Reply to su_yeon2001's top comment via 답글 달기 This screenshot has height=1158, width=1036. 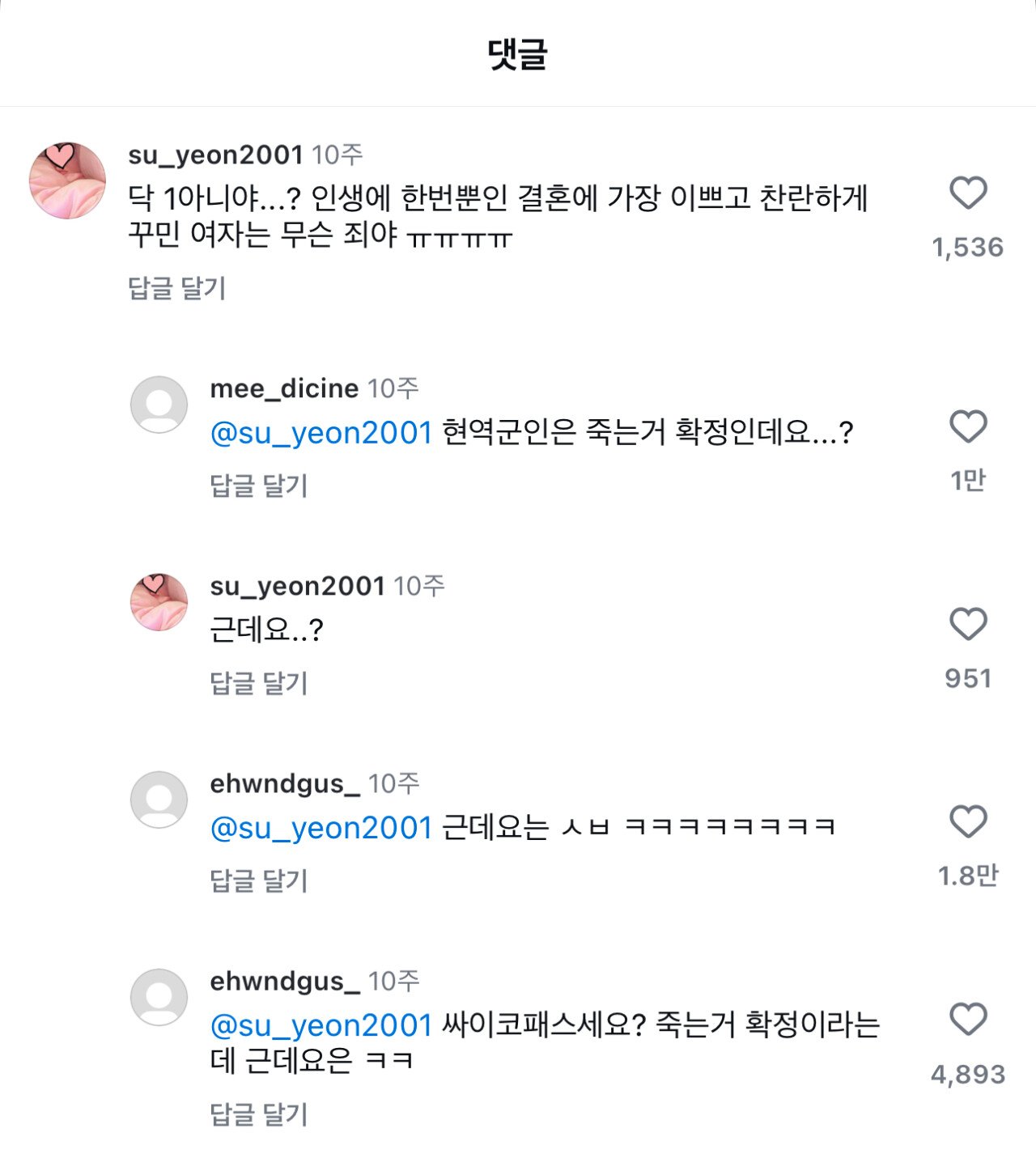[x=177, y=288]
